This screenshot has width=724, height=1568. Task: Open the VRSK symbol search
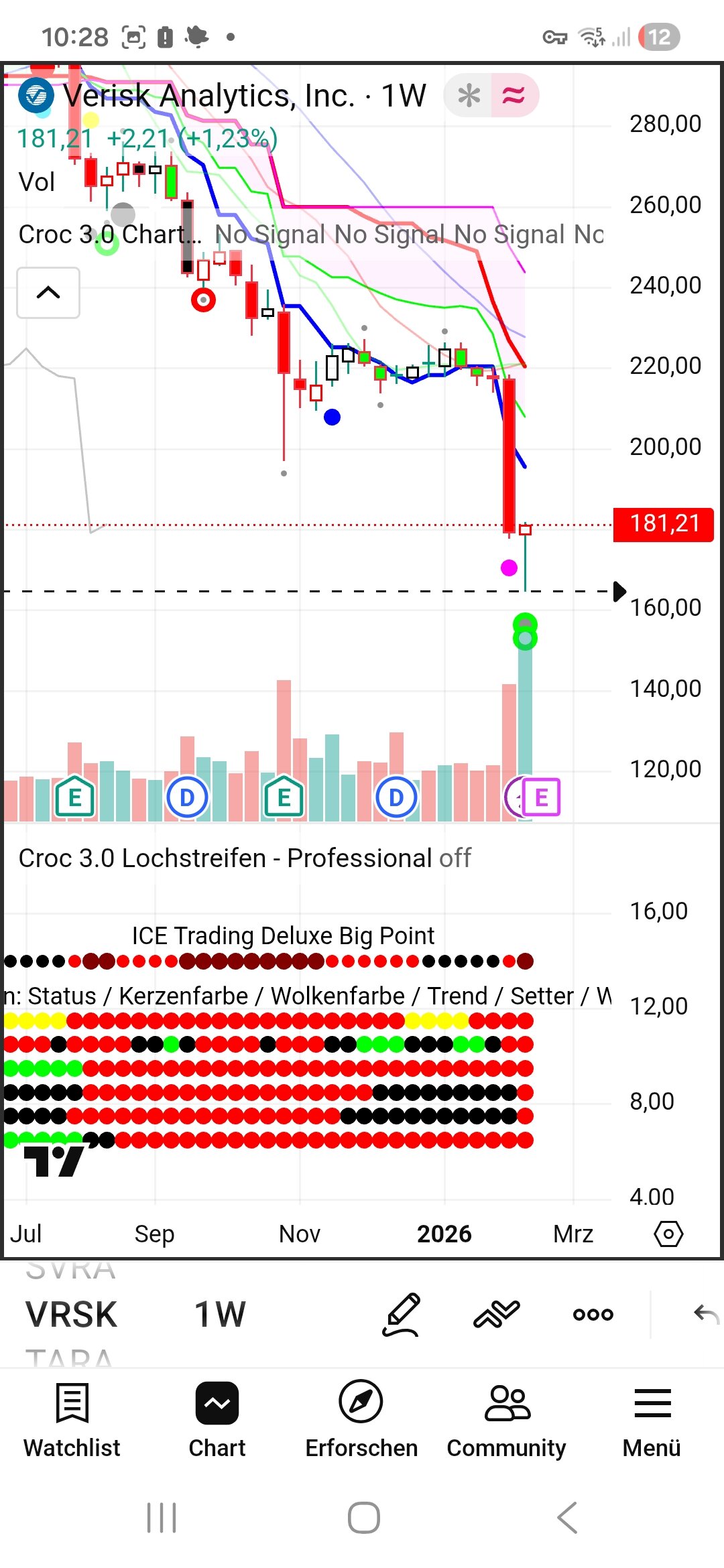[x=72, y=1314]
